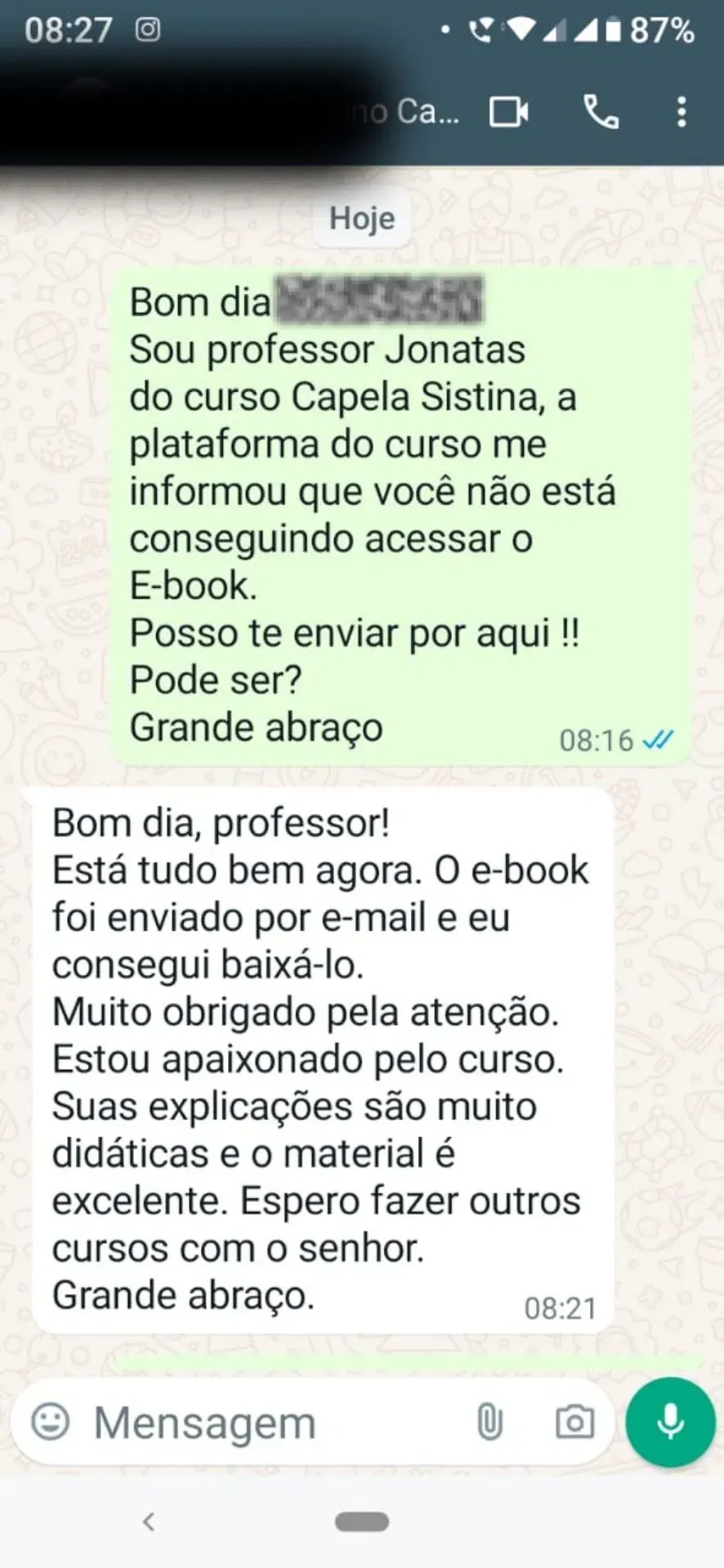Screen dimensions: 724x1568
Task: Tap the voice message microphone button
Action: click(x=670, y=1422)
